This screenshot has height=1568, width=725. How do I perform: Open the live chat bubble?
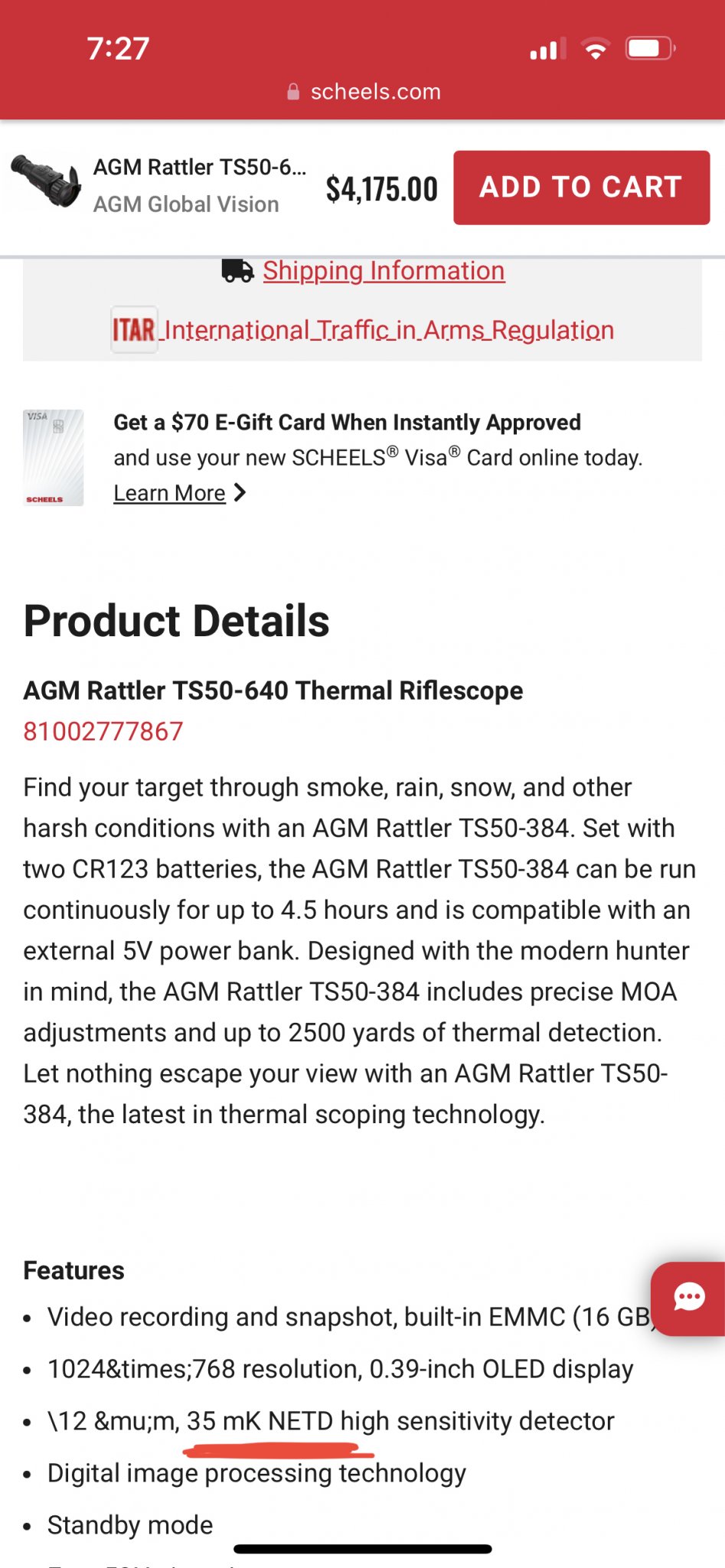tap(689, 1298)
